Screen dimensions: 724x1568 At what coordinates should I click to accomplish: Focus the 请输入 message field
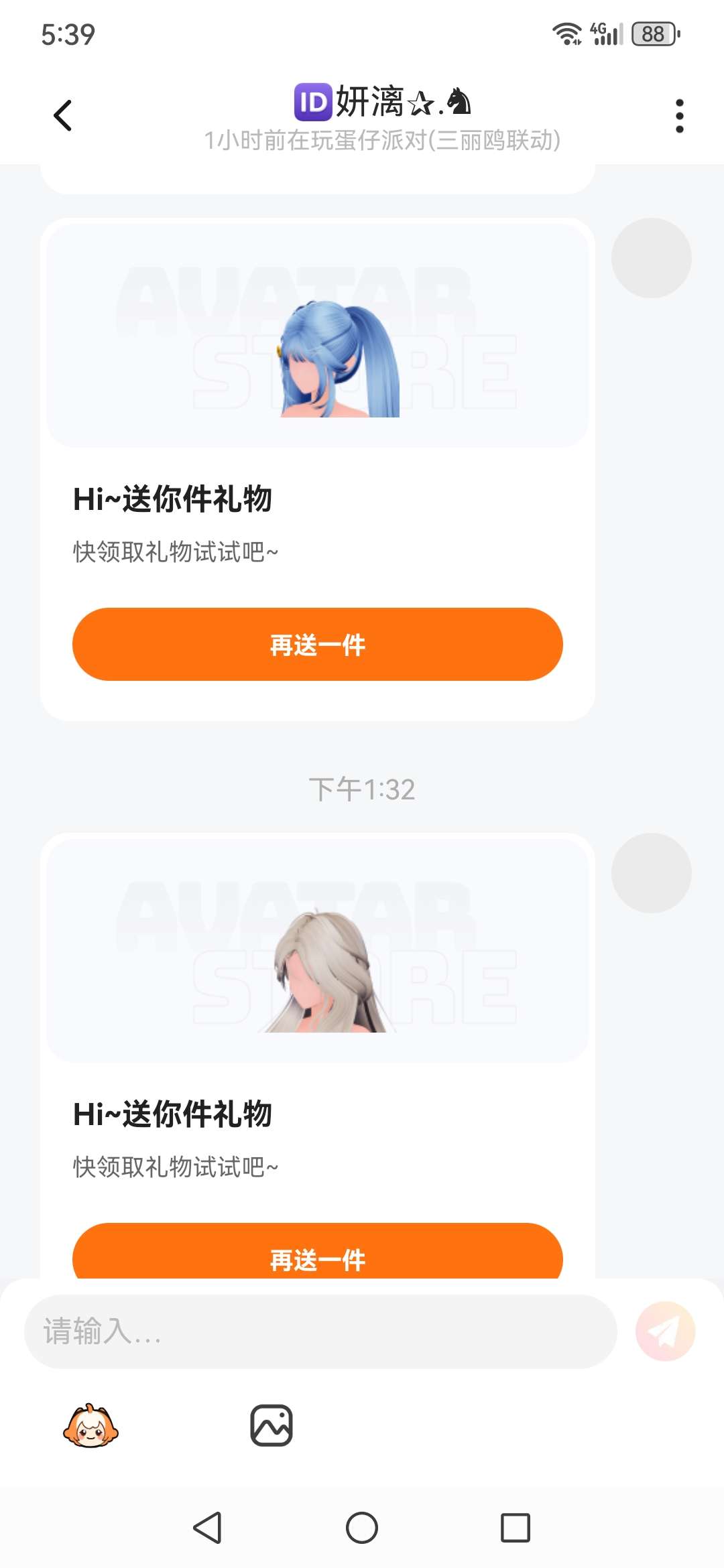point(320,1331)
